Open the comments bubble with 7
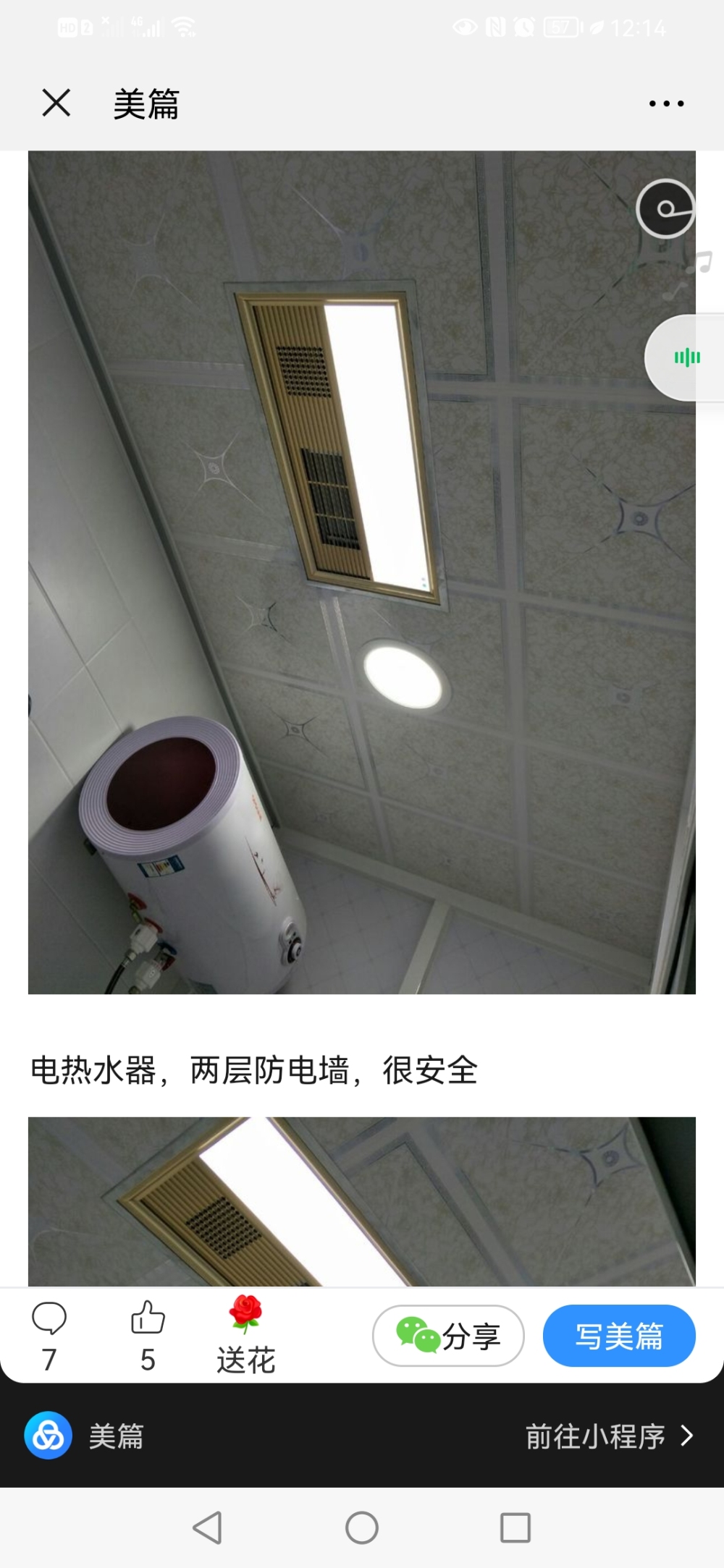This screenshot has width=724, height=1568. (x=49, y=1336)
